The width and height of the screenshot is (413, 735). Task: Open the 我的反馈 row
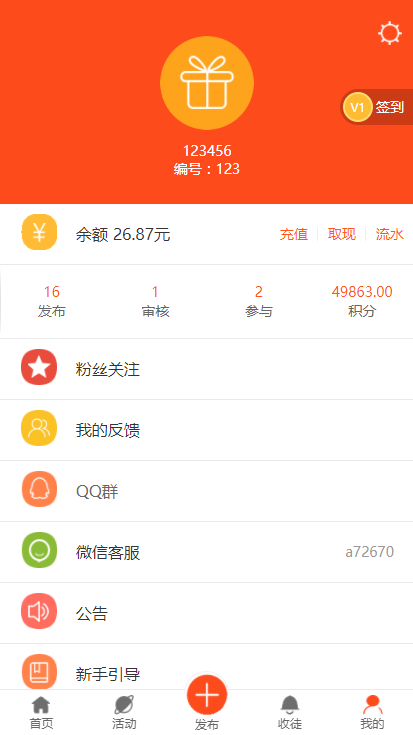point(206,430)
